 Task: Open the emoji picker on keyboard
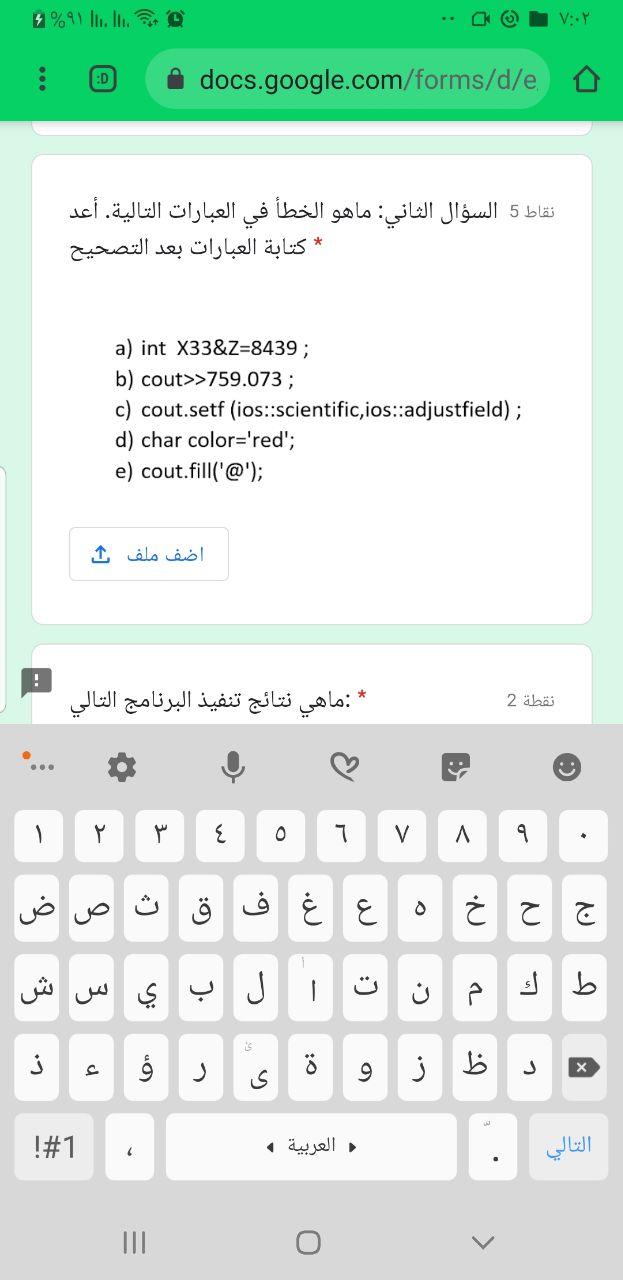click(x=567, y=767)
